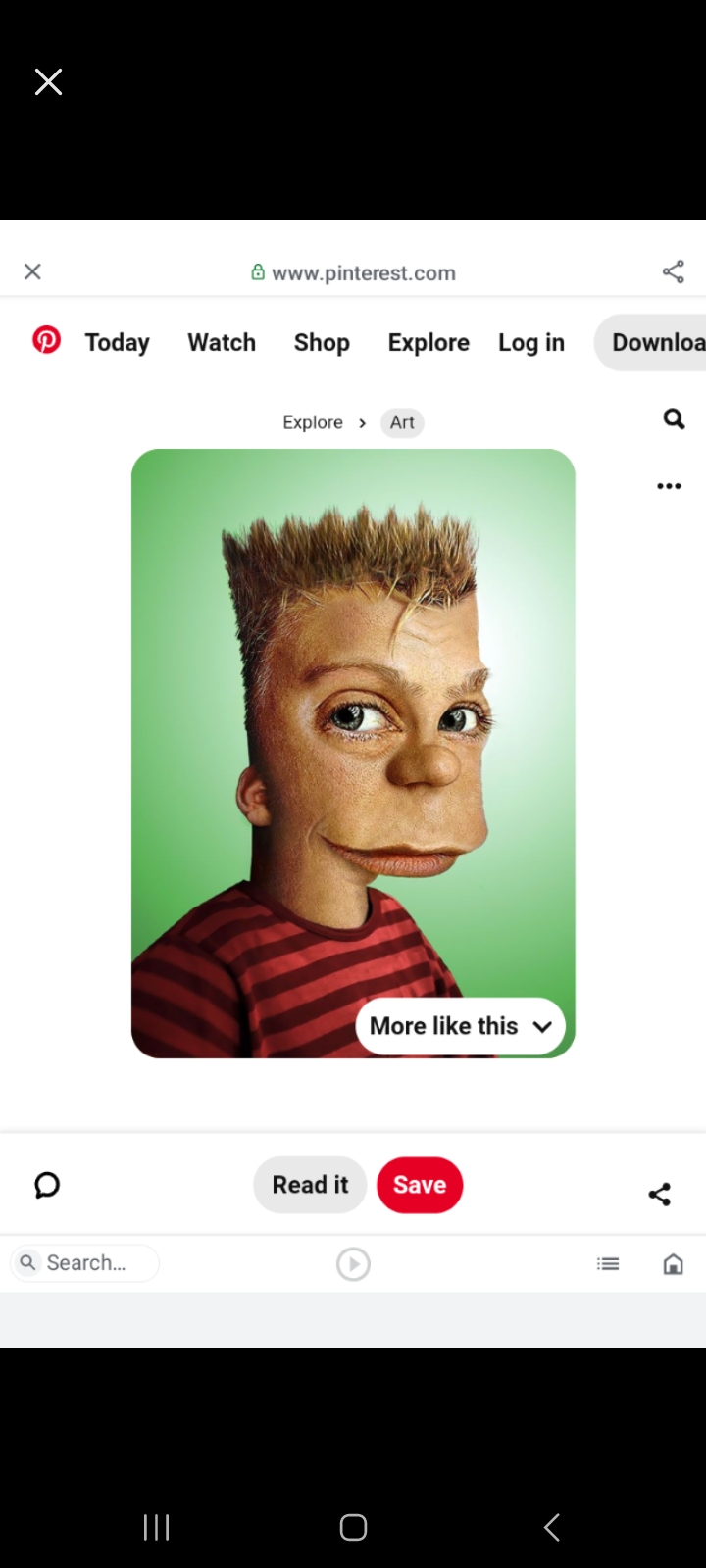The width and height of the screenshot is (706, 1568).
Task: Switch to the Today tab
Action: 118,342
